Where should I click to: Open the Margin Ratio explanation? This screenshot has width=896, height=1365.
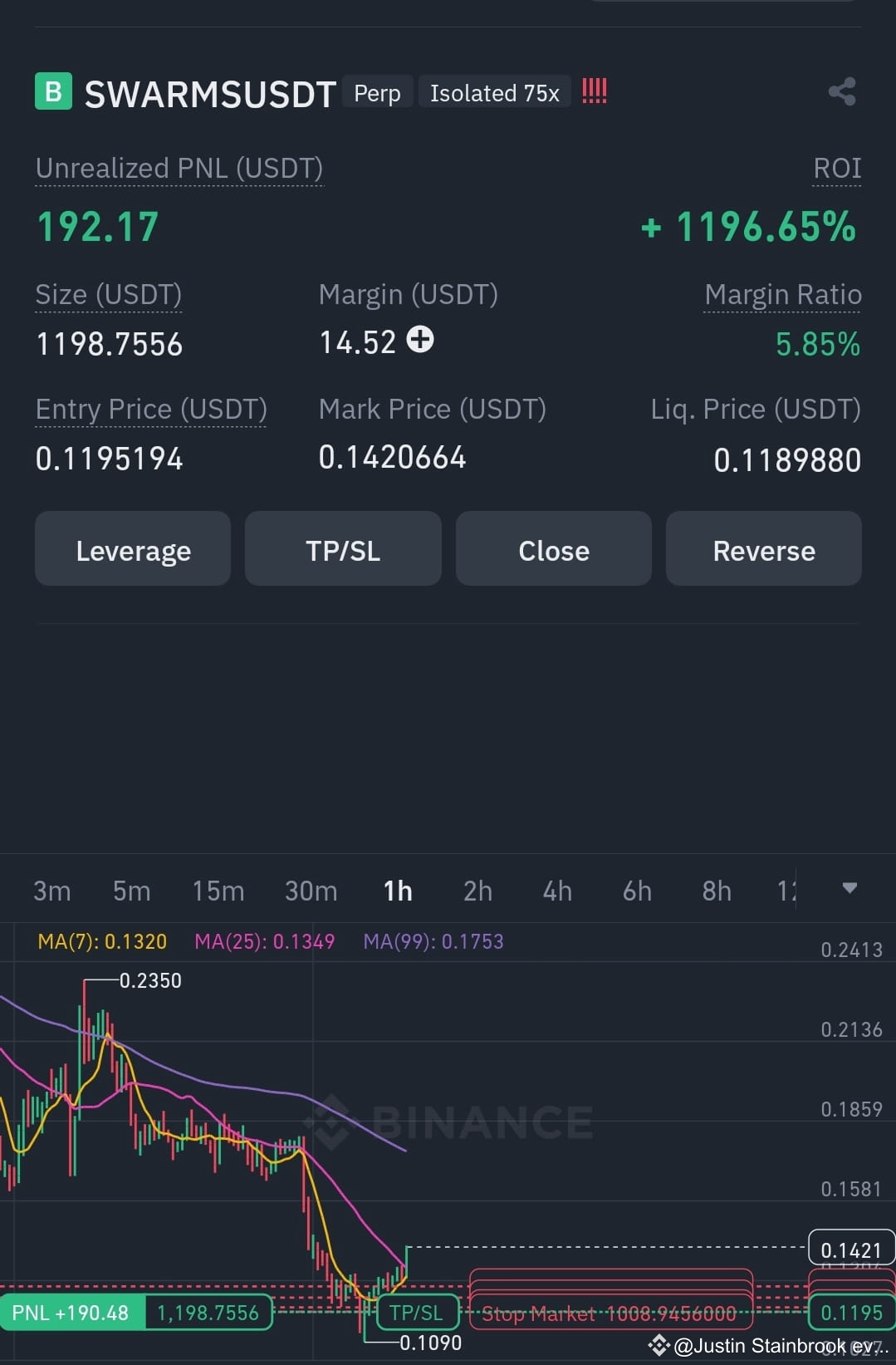click(x=783, y=294)
